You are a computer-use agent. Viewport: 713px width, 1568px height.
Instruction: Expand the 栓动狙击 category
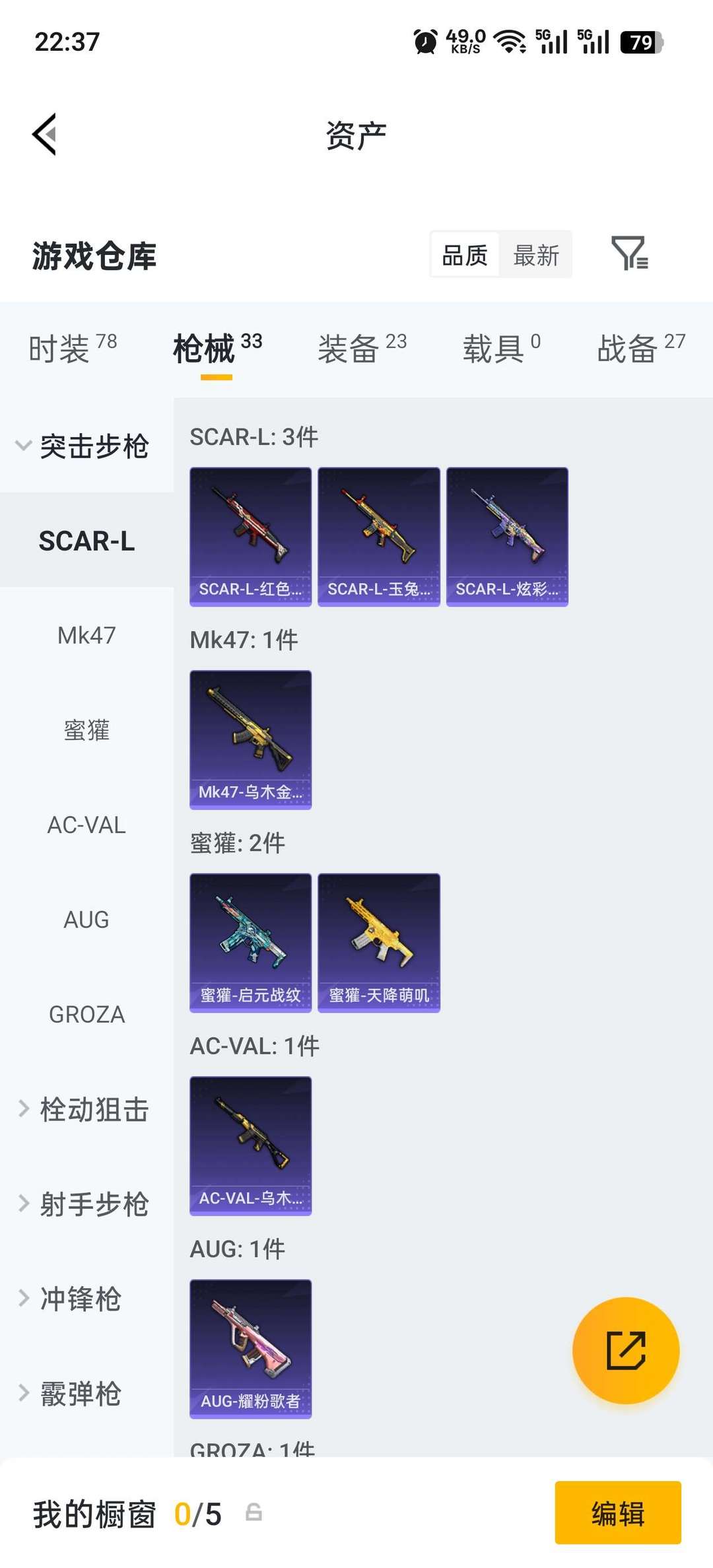[84, 1109]
